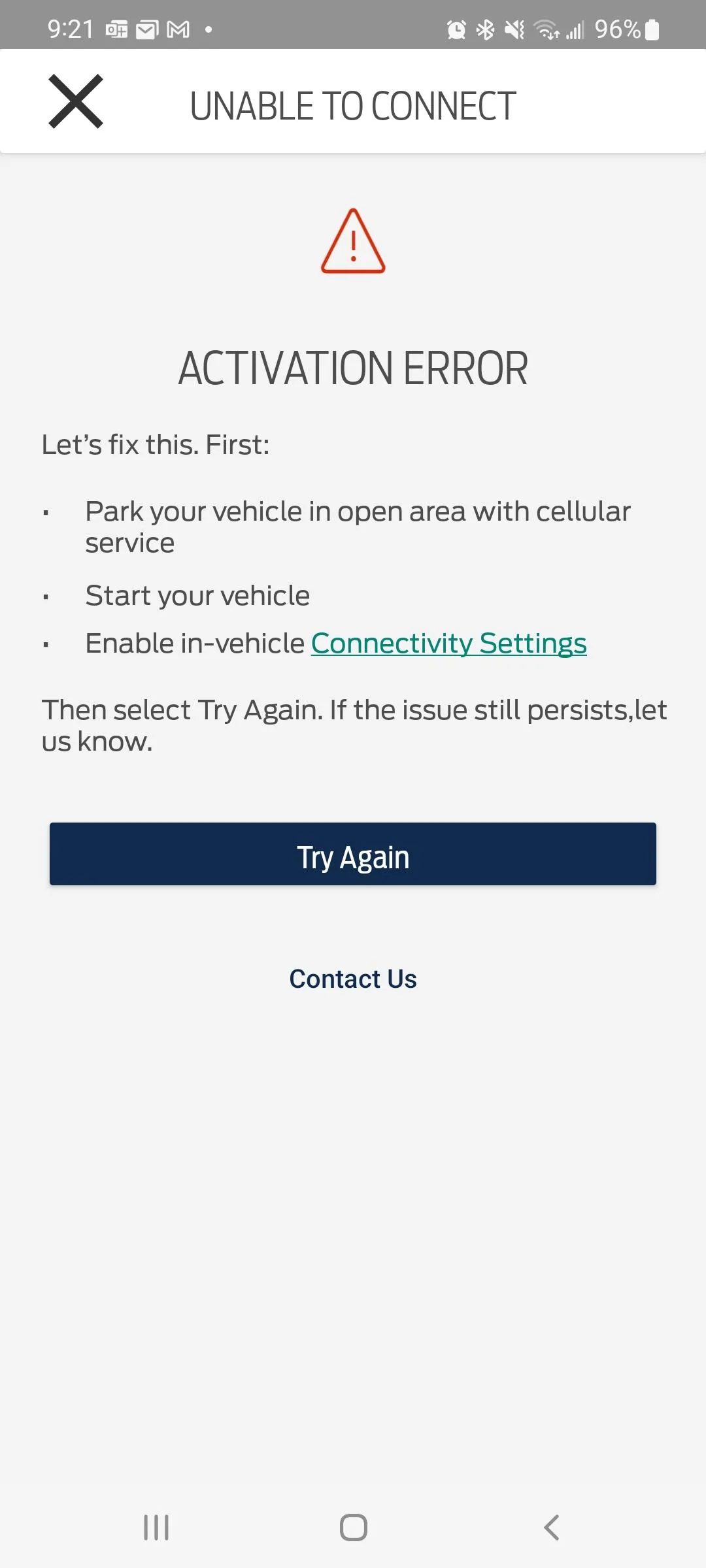Open Connectivity Settings link
Image resolution: width=706 pixels, height=1568 pixels.
pyautogui.click(x=448, y=644)
